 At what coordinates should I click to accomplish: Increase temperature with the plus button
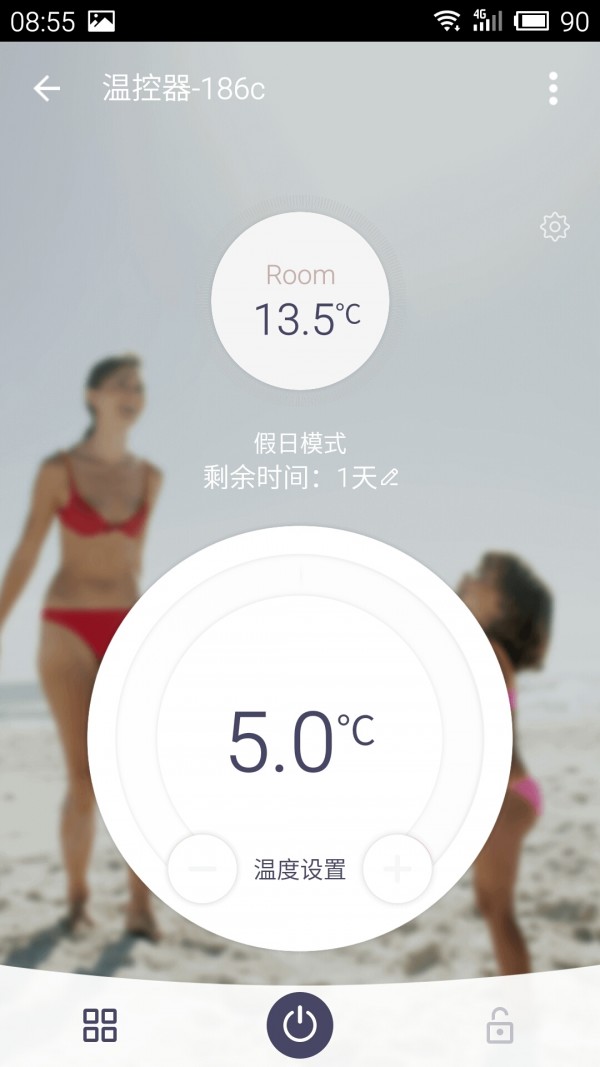(x=397, y=868)
